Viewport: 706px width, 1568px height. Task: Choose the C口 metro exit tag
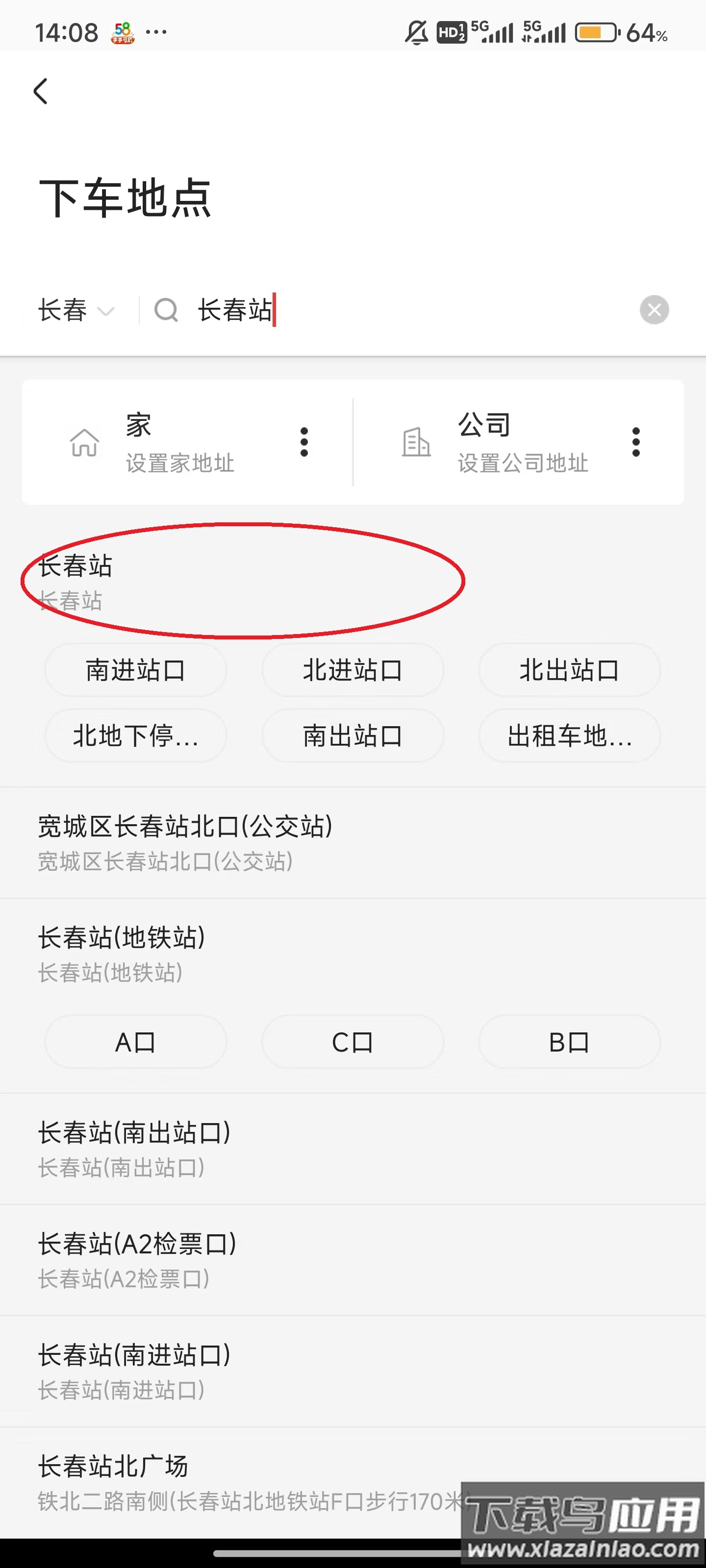pos(352,1041)
